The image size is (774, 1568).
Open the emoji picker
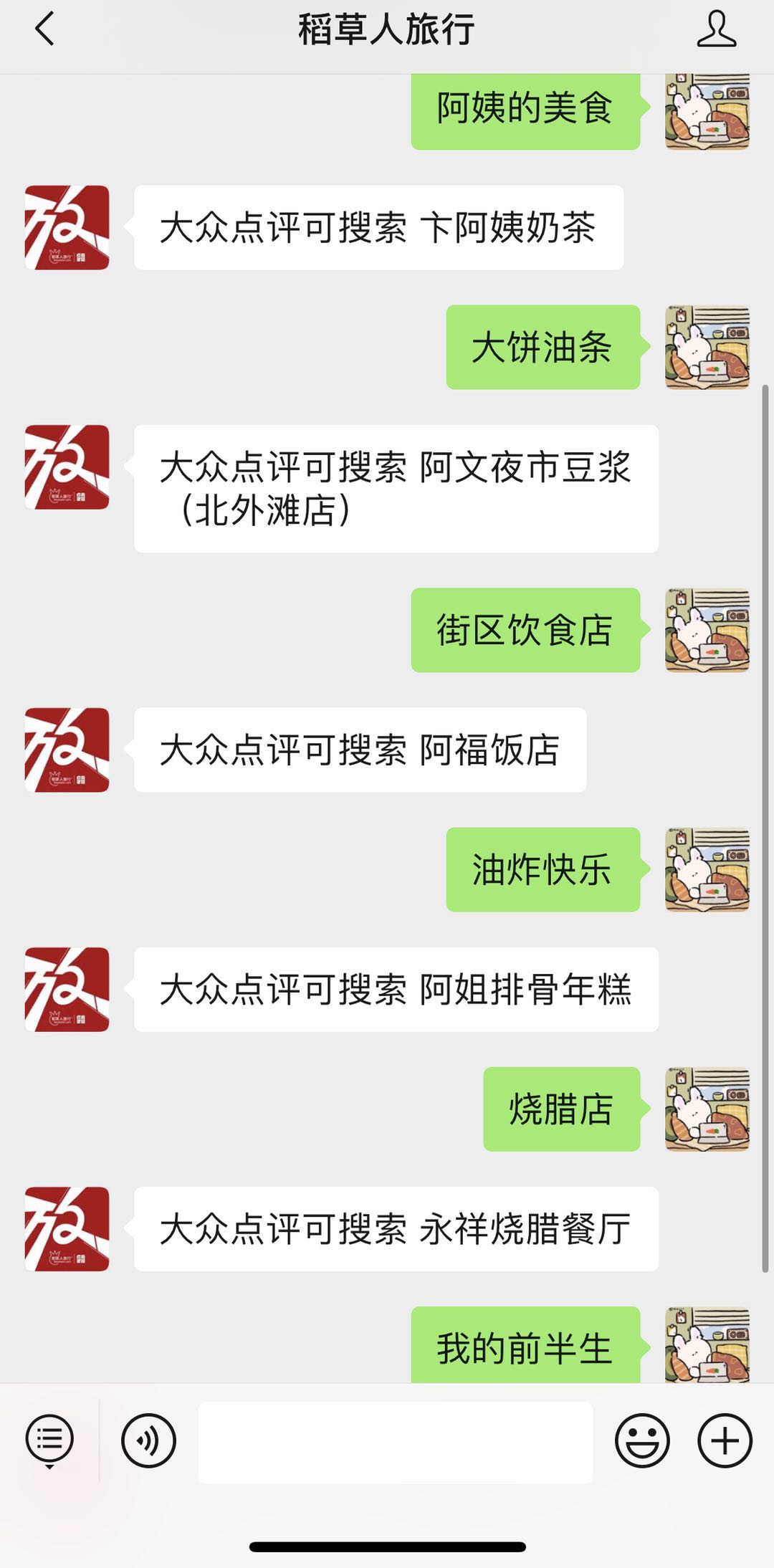pos(642,1440)
